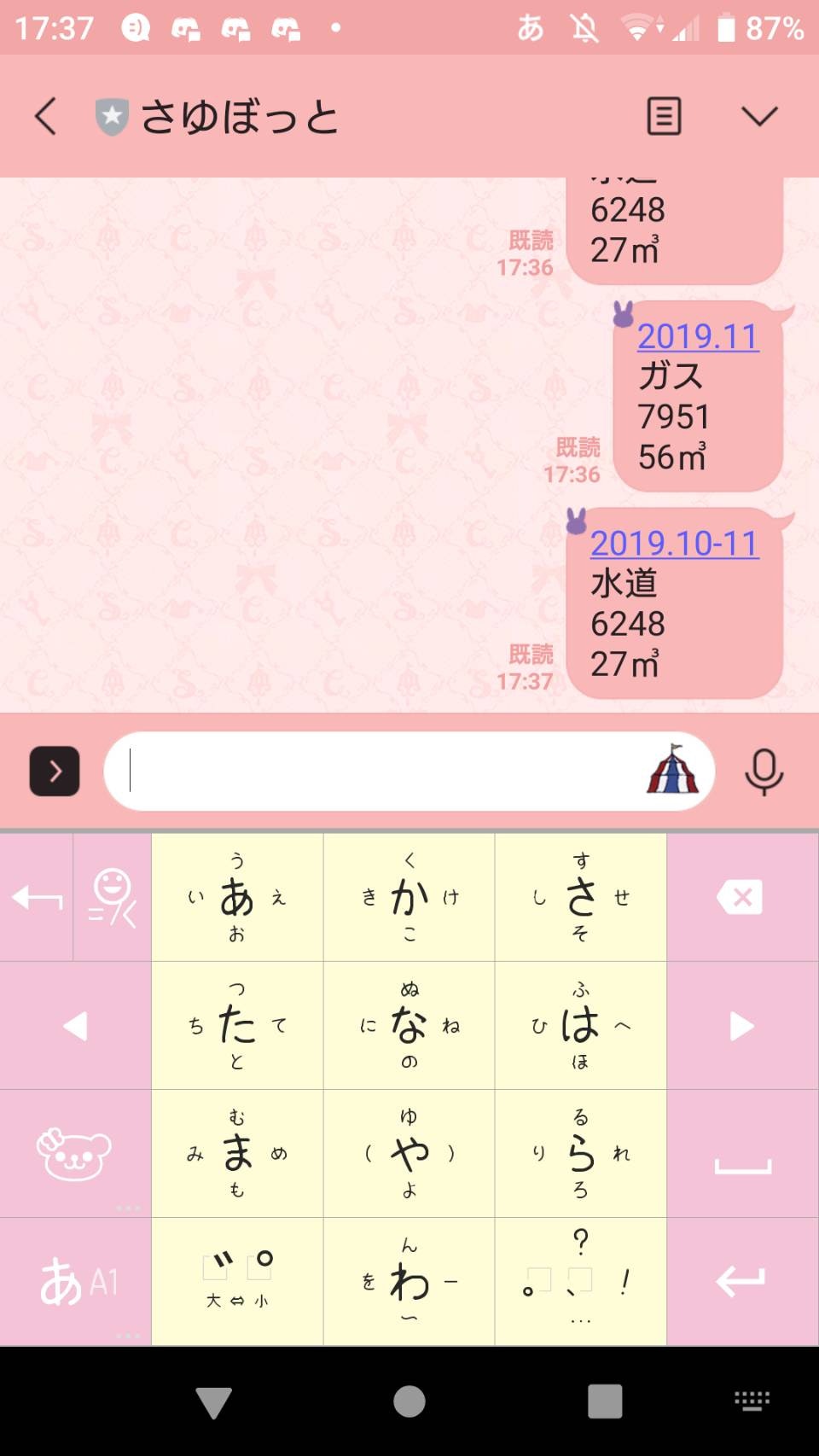Open the sticker picker tent icon
819x1456 pixels.
tap(672, 770)
